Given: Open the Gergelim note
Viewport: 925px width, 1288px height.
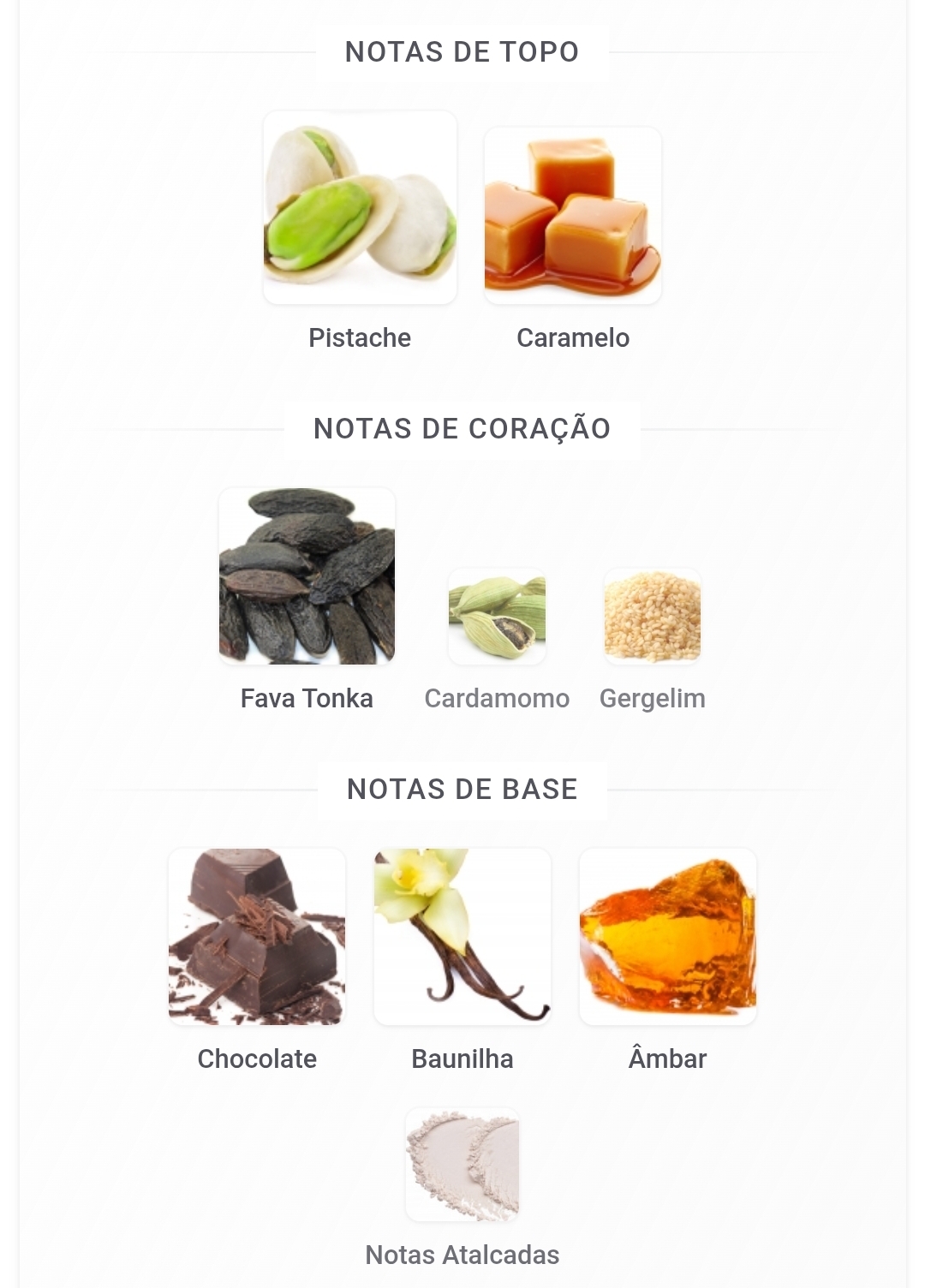Looking at the screenshot, I should (x=652, y=617).
